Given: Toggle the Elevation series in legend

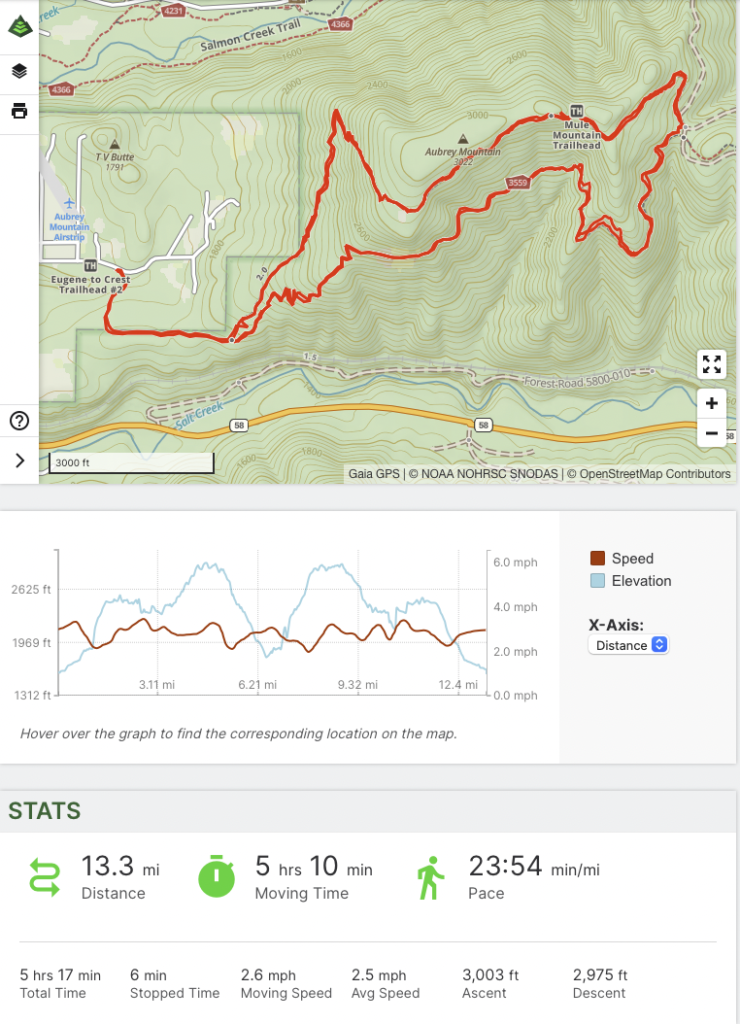Looking at the screenshot, I should 631,581.
